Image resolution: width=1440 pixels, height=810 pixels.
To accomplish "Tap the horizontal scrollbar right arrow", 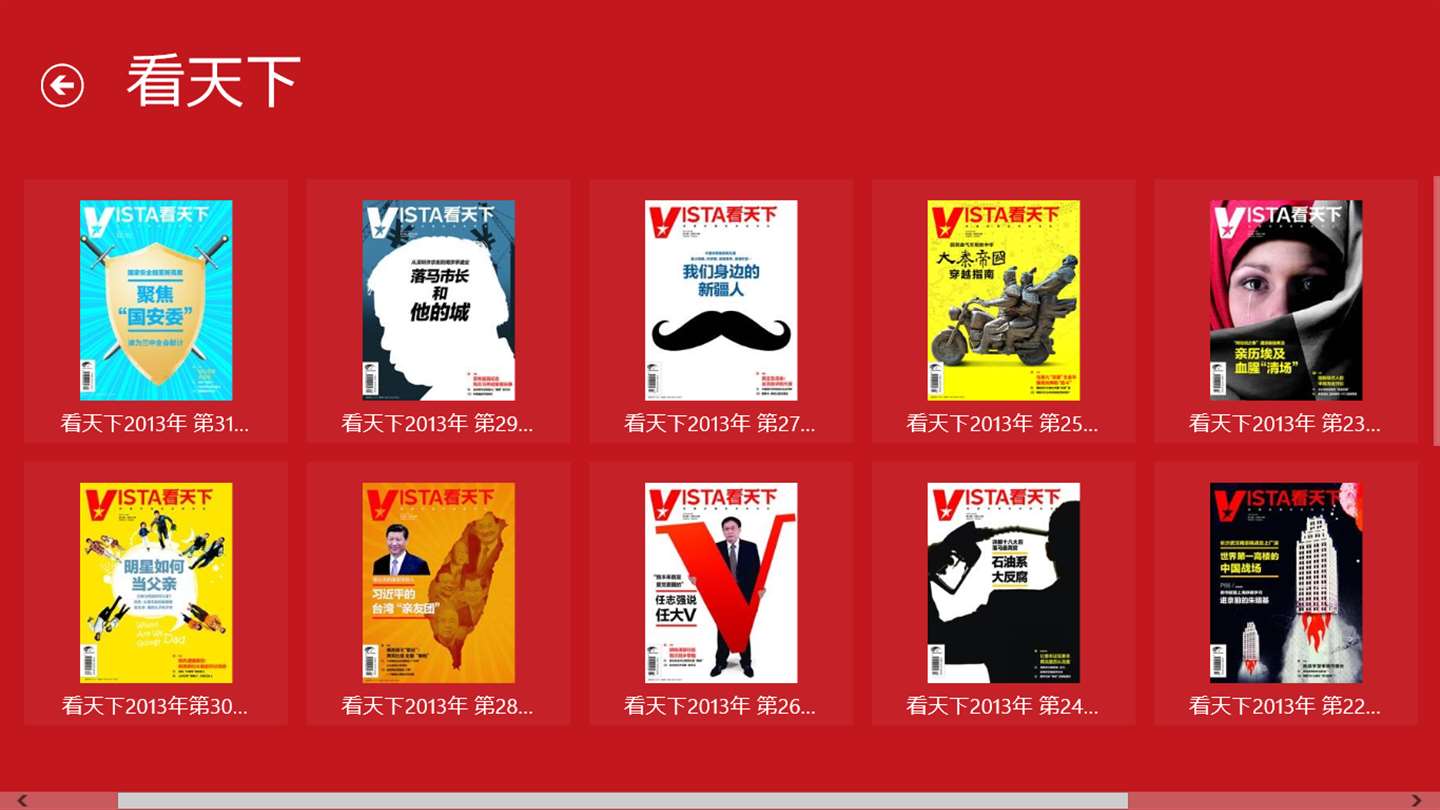I will point(1416,800).
